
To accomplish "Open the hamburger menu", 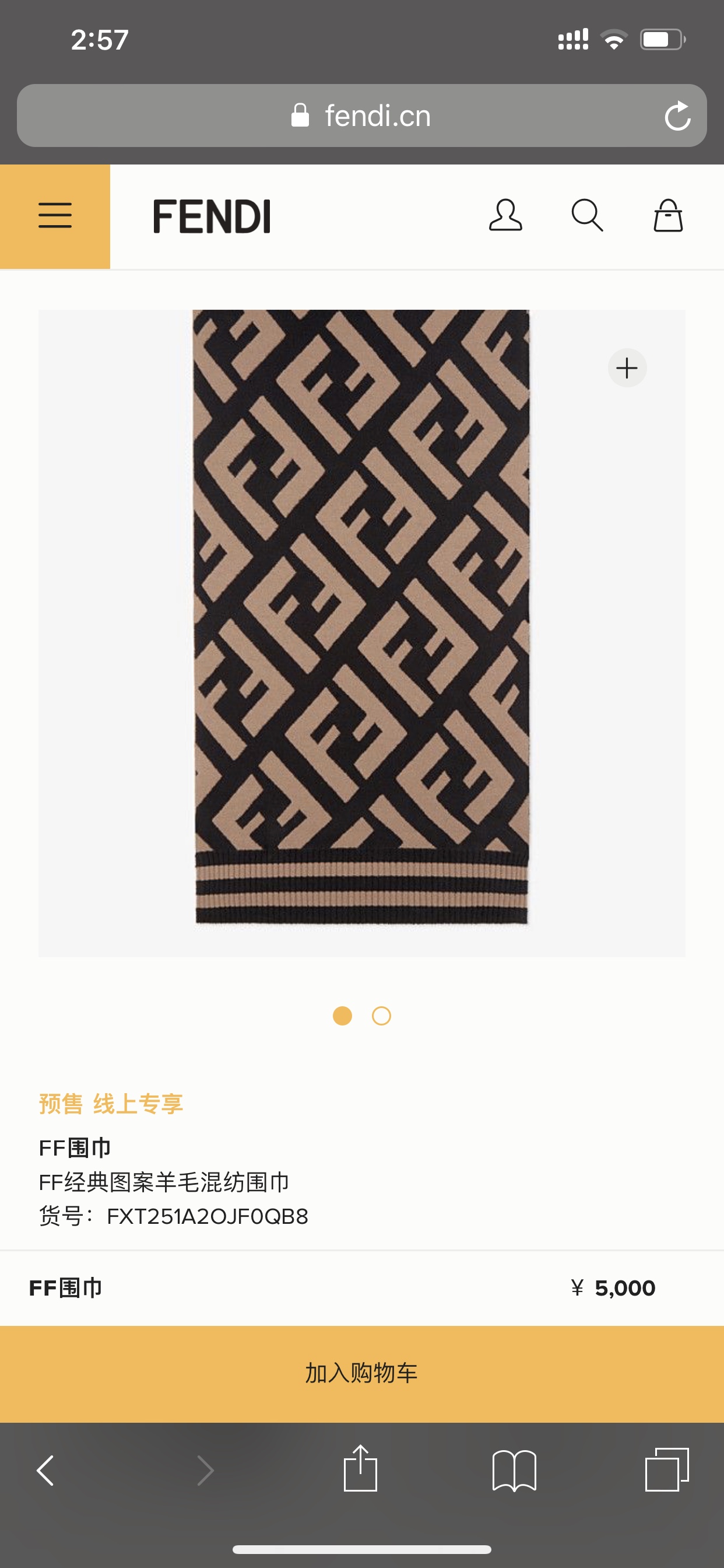I will click(55, 216).
